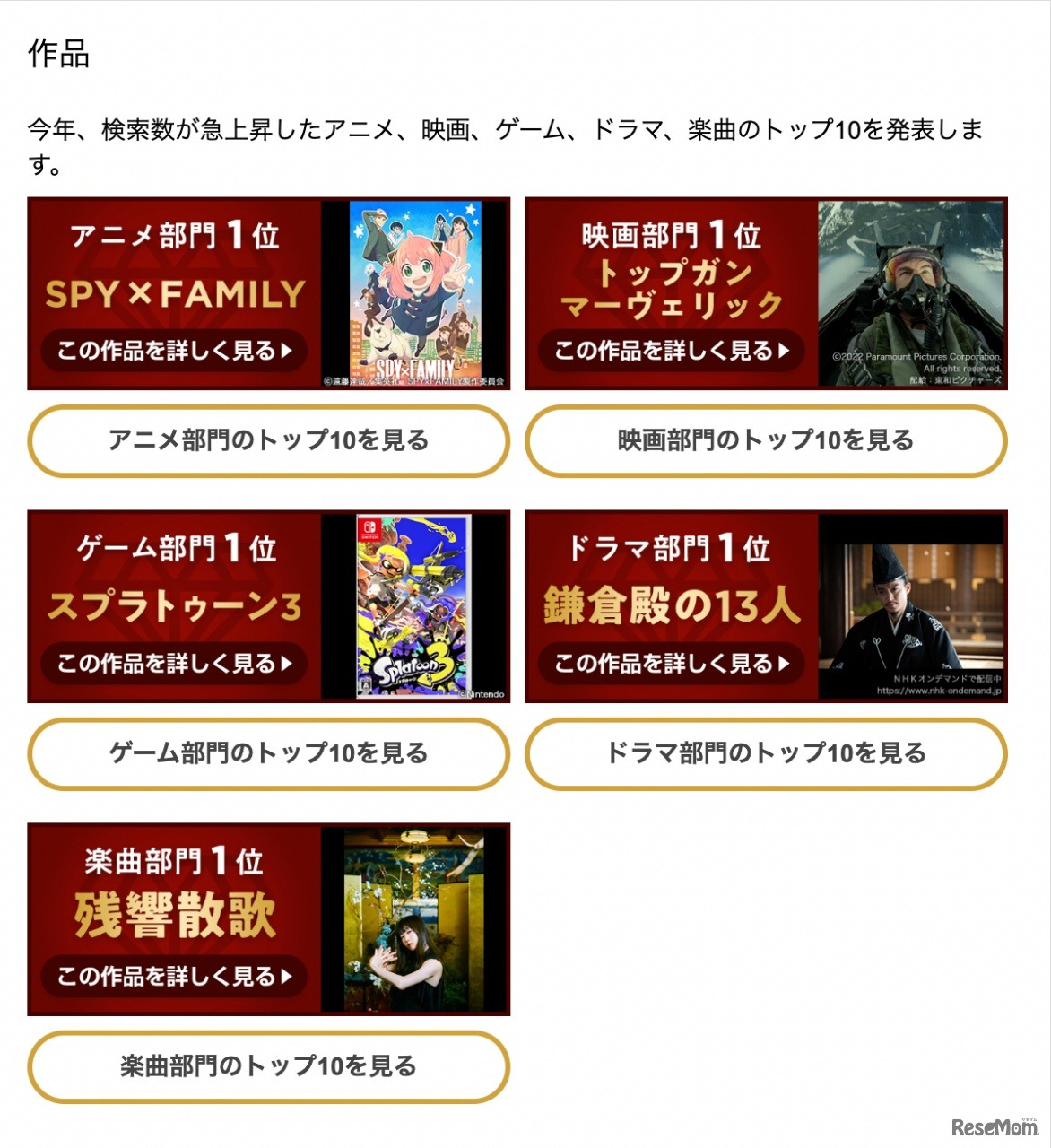This screenshot has height=1148, width=1051.
Task: Click the Splatoon 3 box art
Action: (x=413, y=606)
